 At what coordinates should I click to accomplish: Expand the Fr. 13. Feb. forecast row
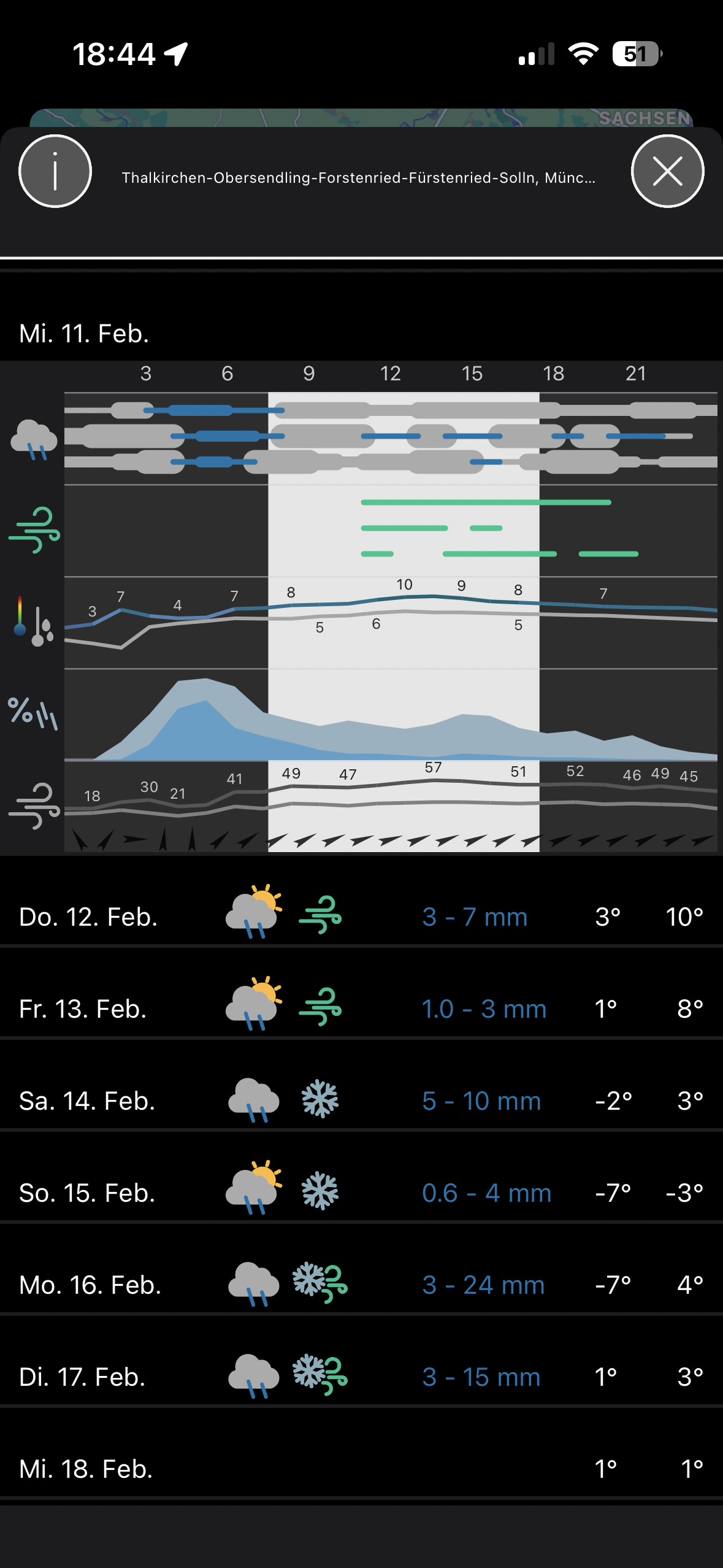tap(361, 1009)
